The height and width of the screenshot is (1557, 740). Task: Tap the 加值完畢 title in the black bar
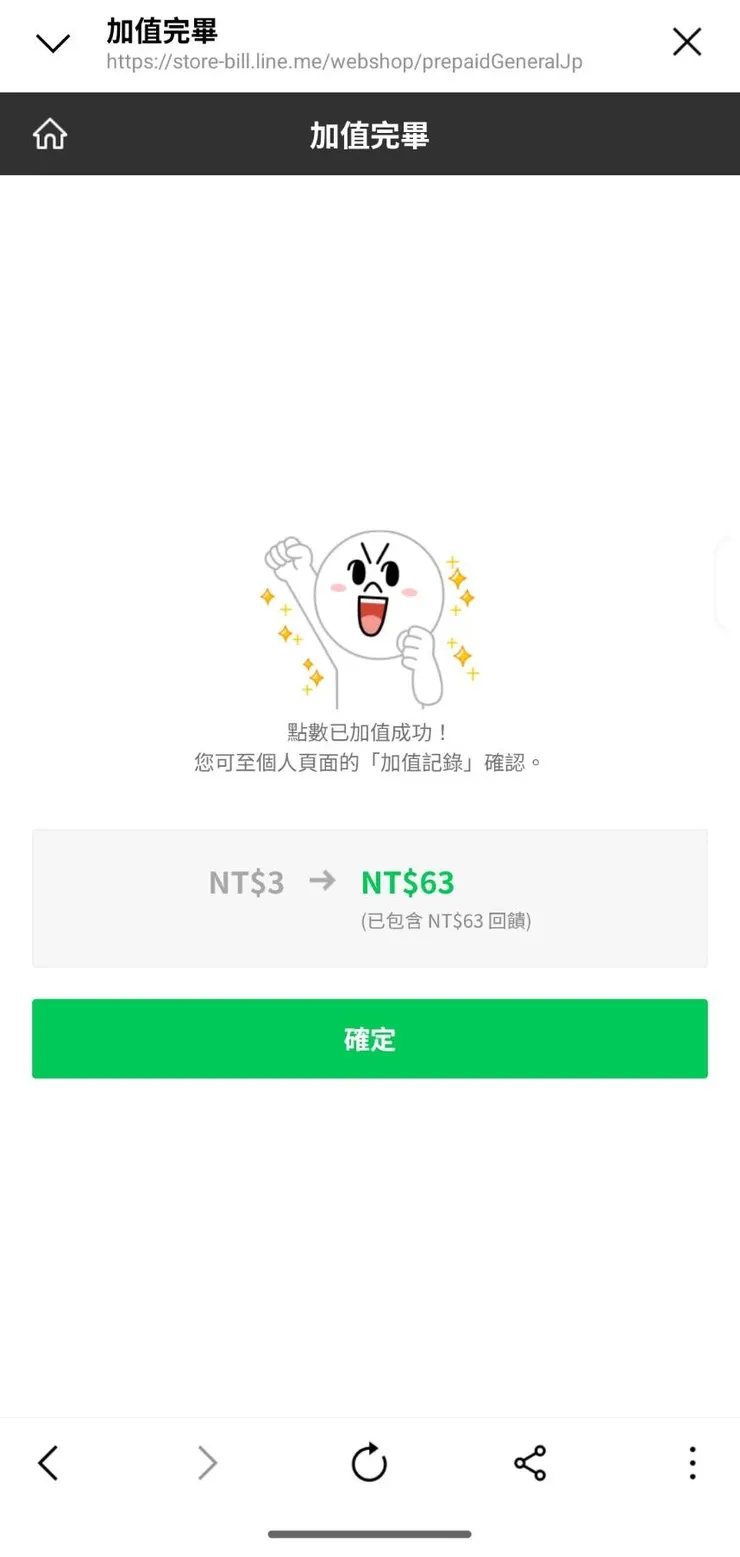369,133
